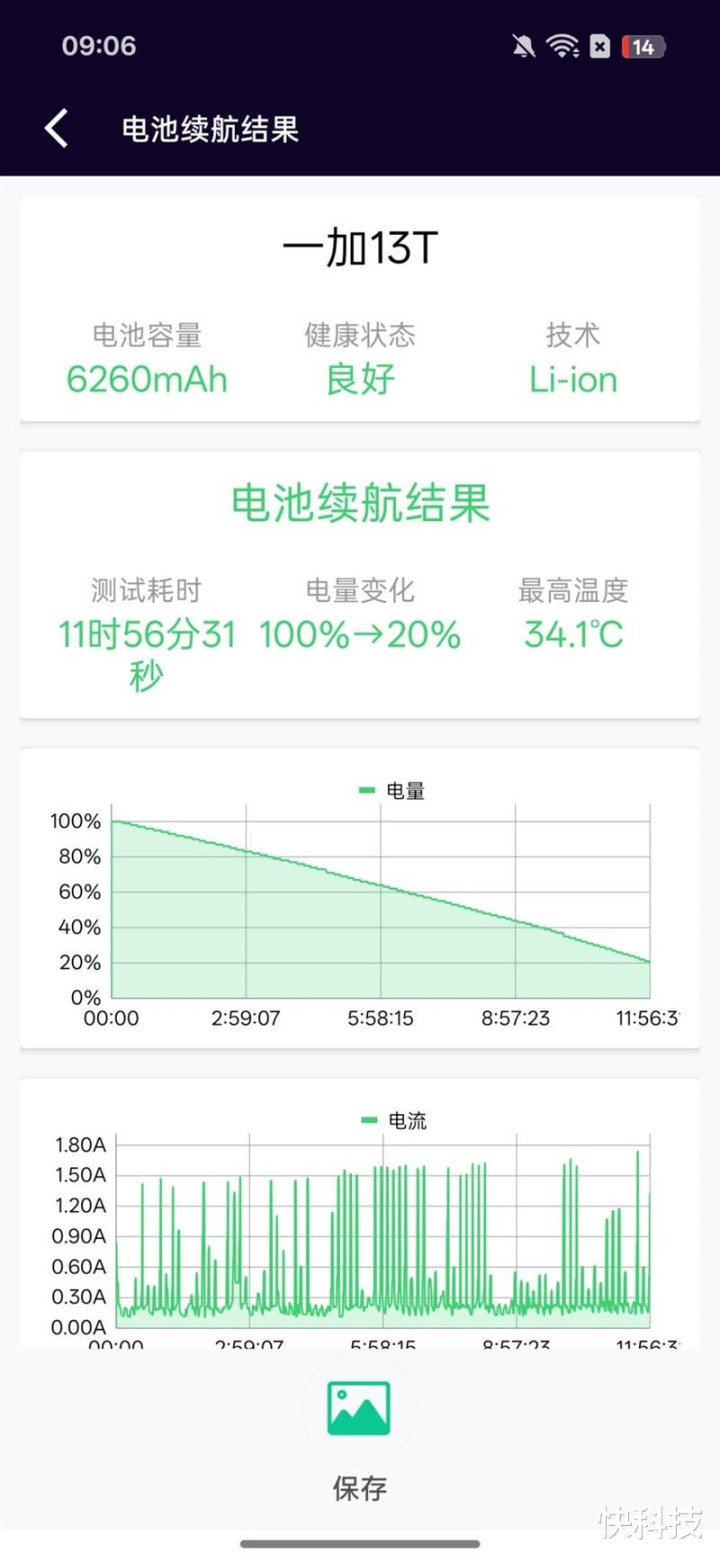720x1562 pixels.
Task: Toggle the 电量 legend on the battery chart
Action: click(x=392, y=791)
